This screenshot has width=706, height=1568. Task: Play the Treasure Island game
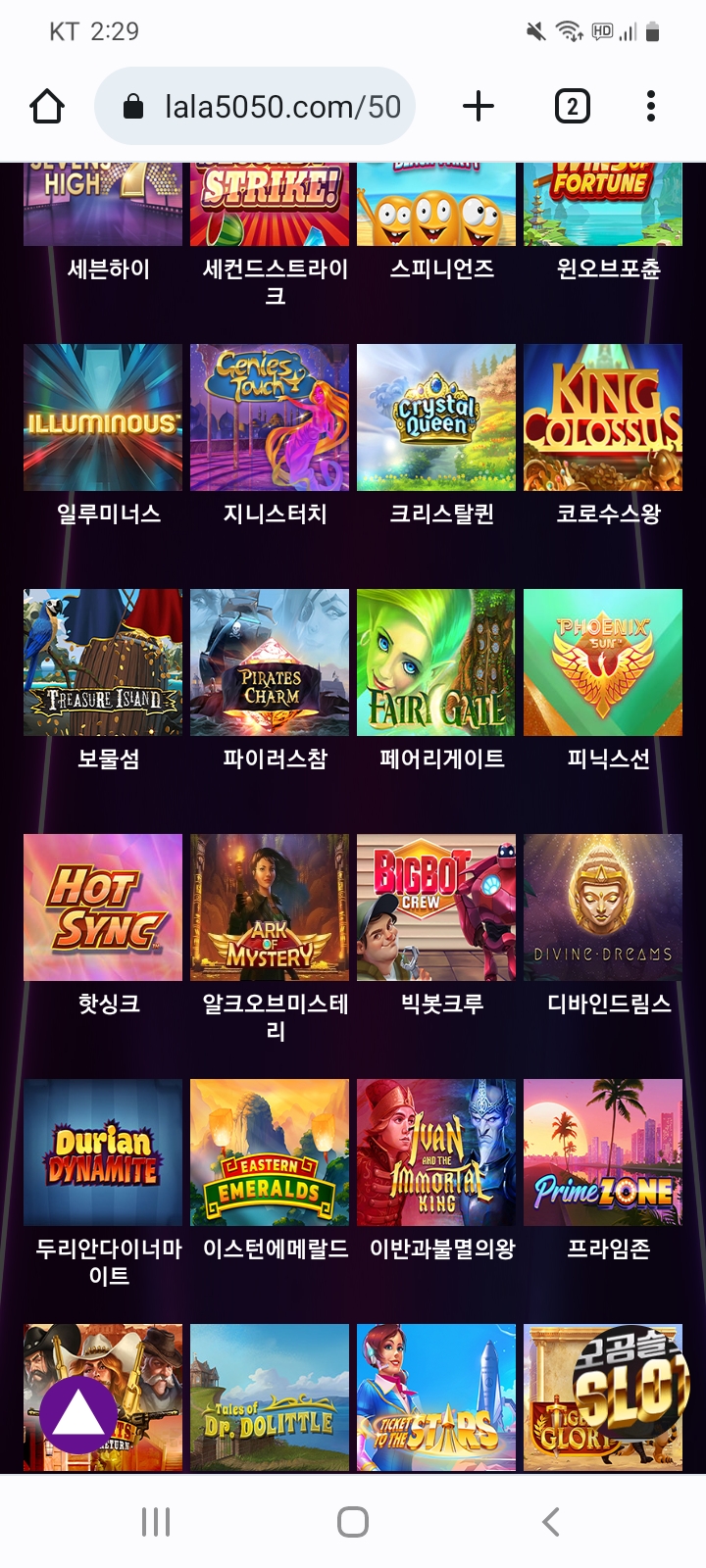pos(103,662)
